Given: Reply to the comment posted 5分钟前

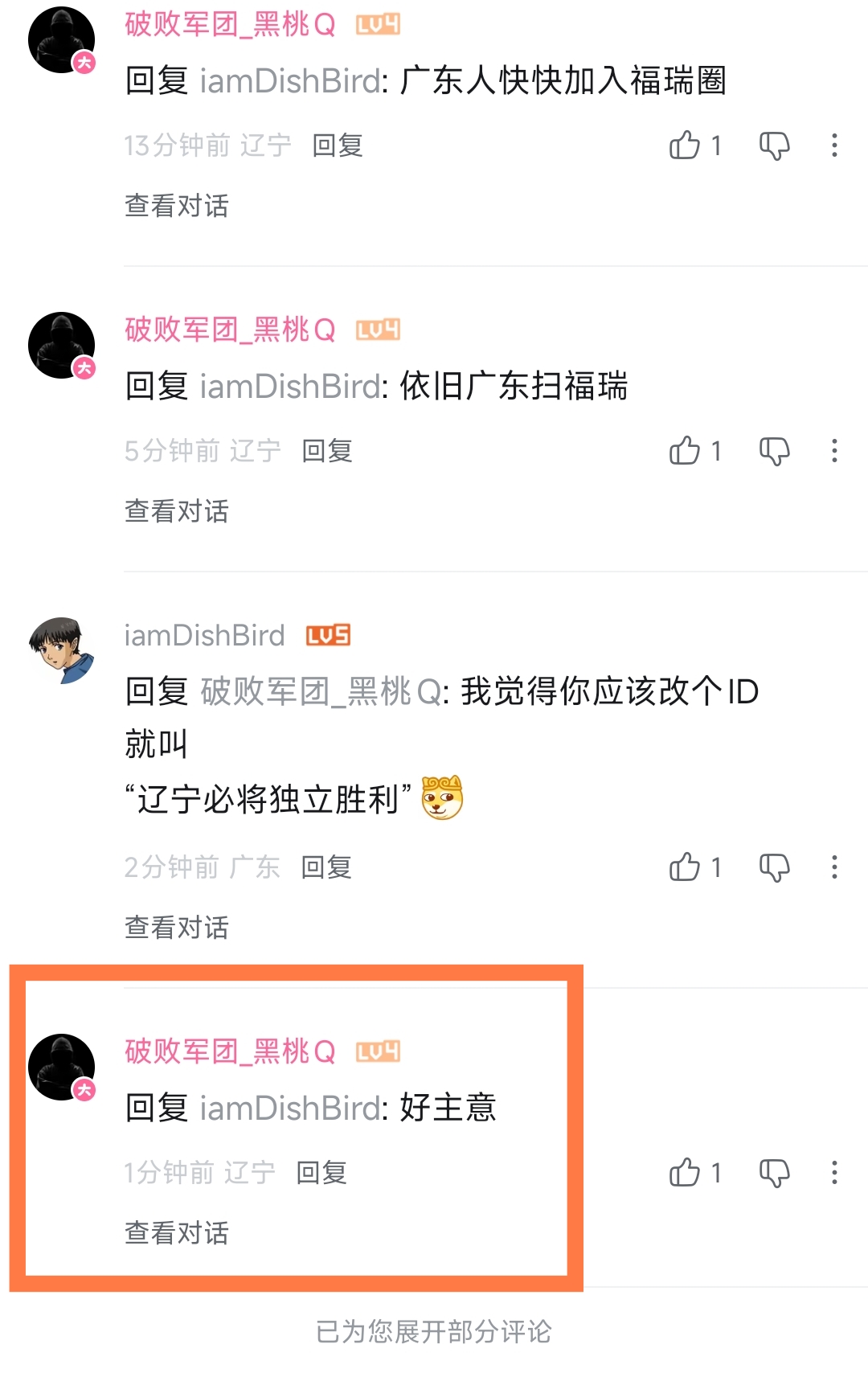Looking at the screenshot, I should (x=327, y=451).
